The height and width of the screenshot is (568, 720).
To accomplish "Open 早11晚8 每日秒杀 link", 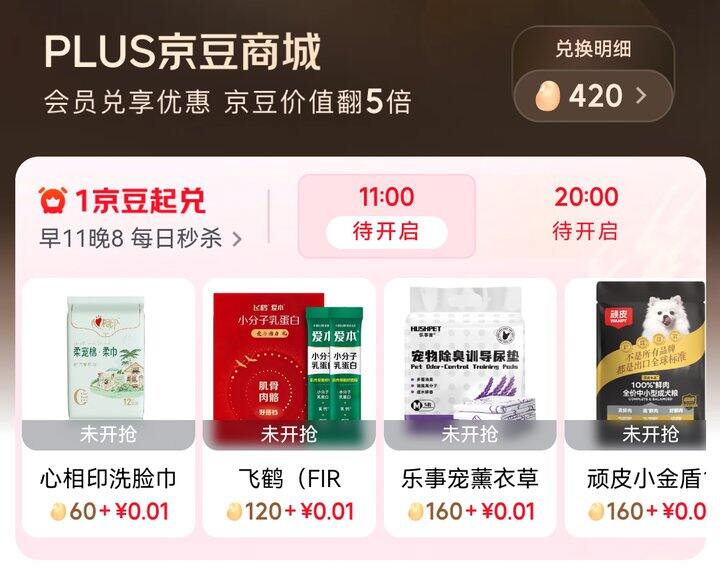I will (140, 238).
